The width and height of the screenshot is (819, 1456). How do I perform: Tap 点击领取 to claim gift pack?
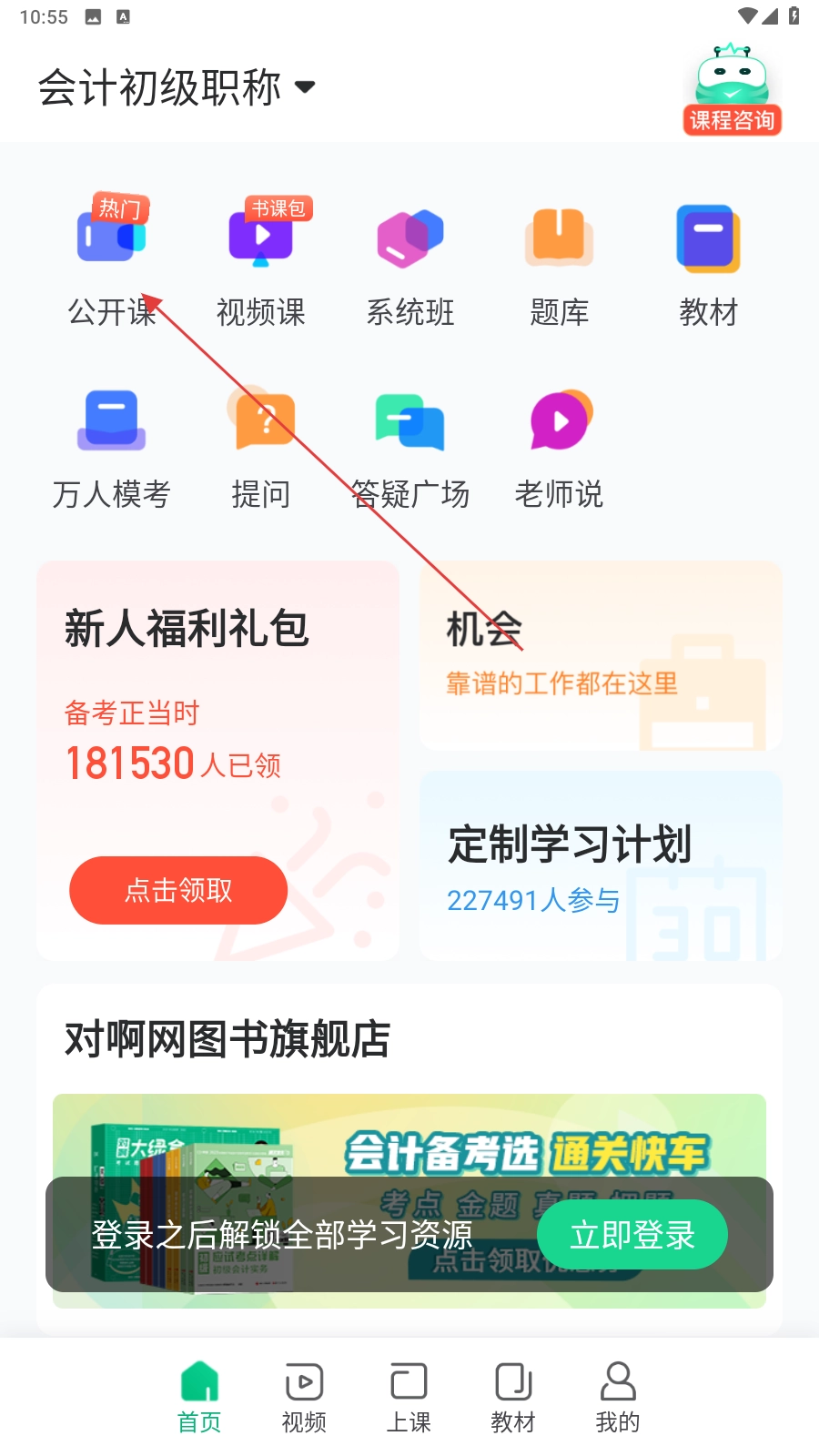(178, 890)
